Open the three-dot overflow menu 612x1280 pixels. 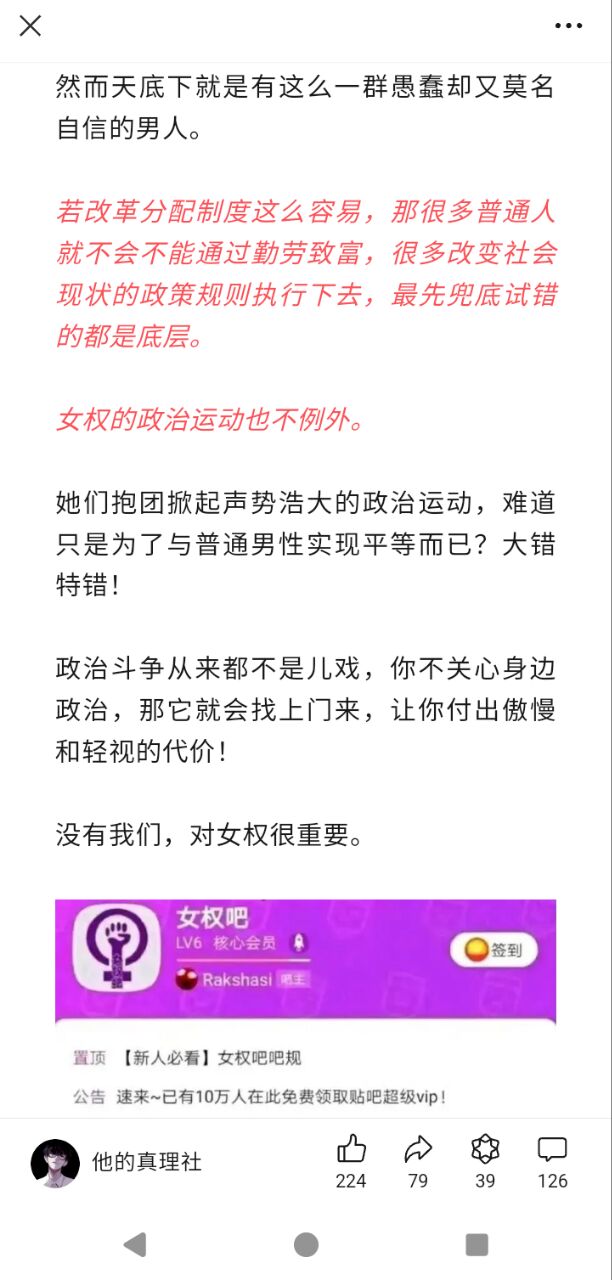pyautogui.click(x=568, y=26)
